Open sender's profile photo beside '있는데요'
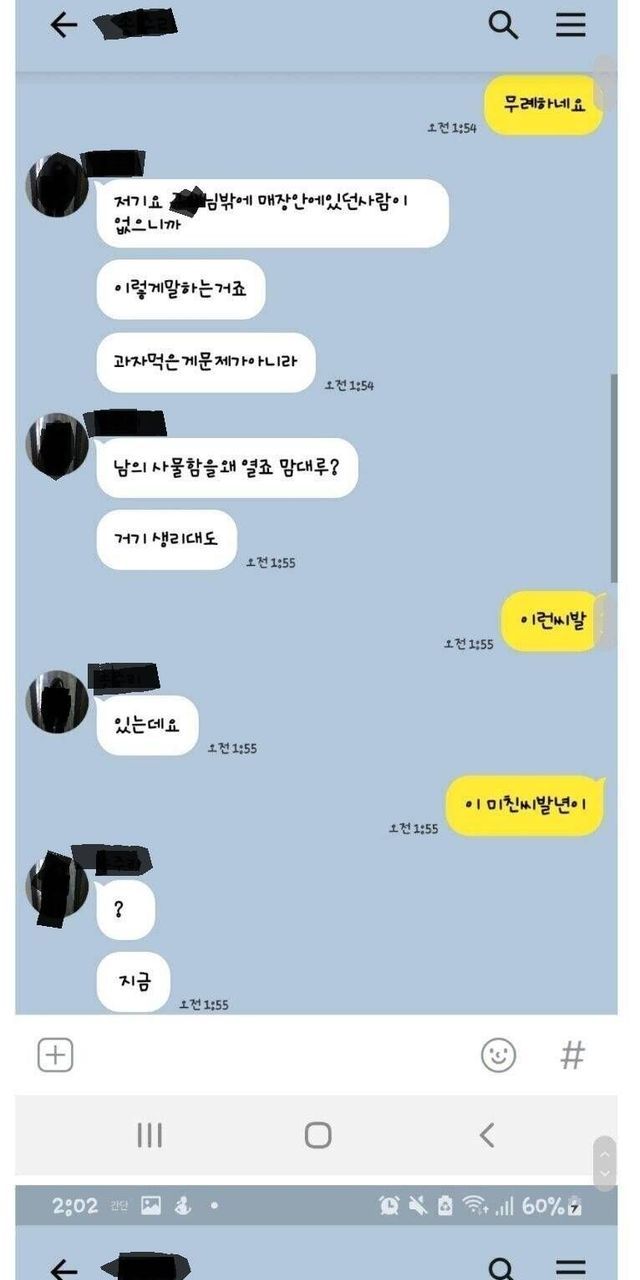Screen dimensions: 640x1280 [x=57, y=701]
